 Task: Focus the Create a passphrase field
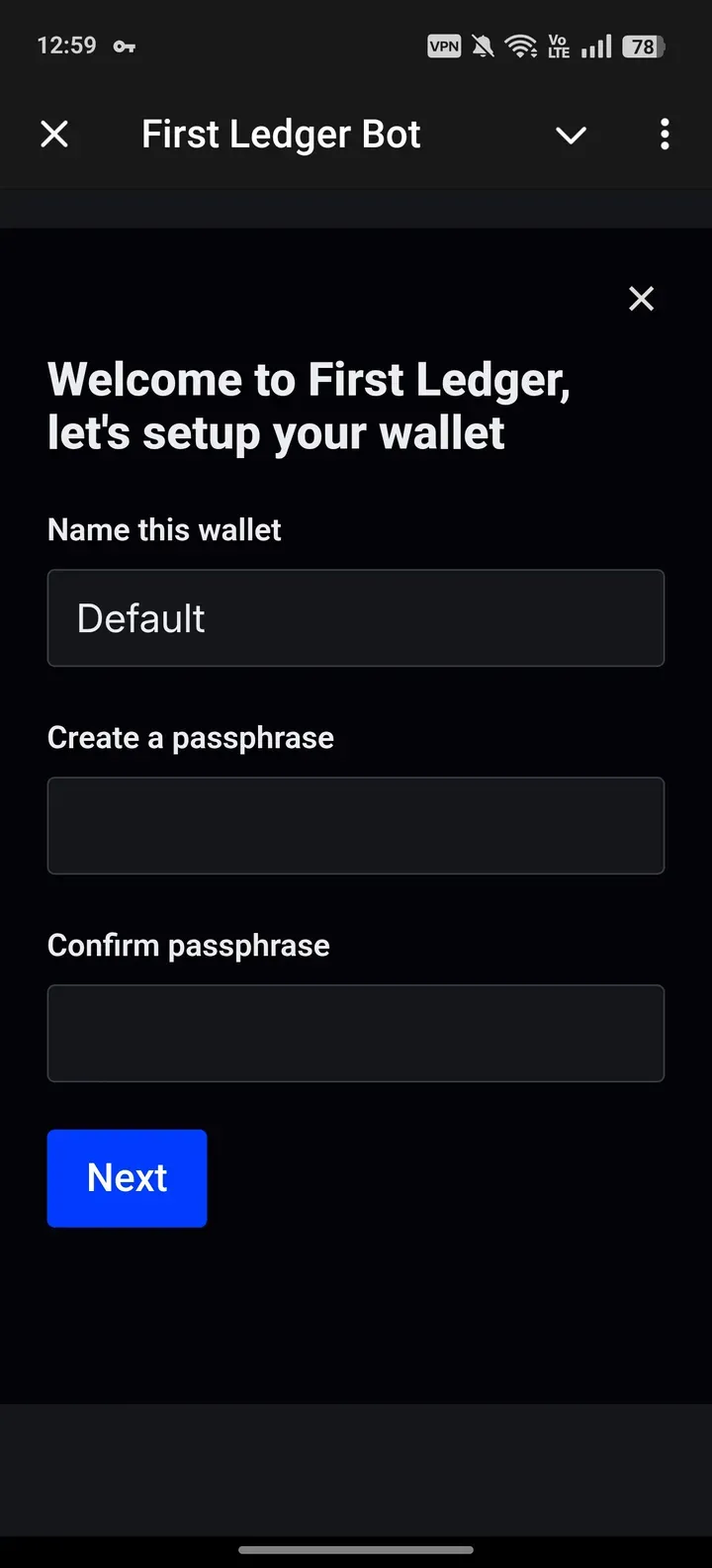[x=356, y=825]
